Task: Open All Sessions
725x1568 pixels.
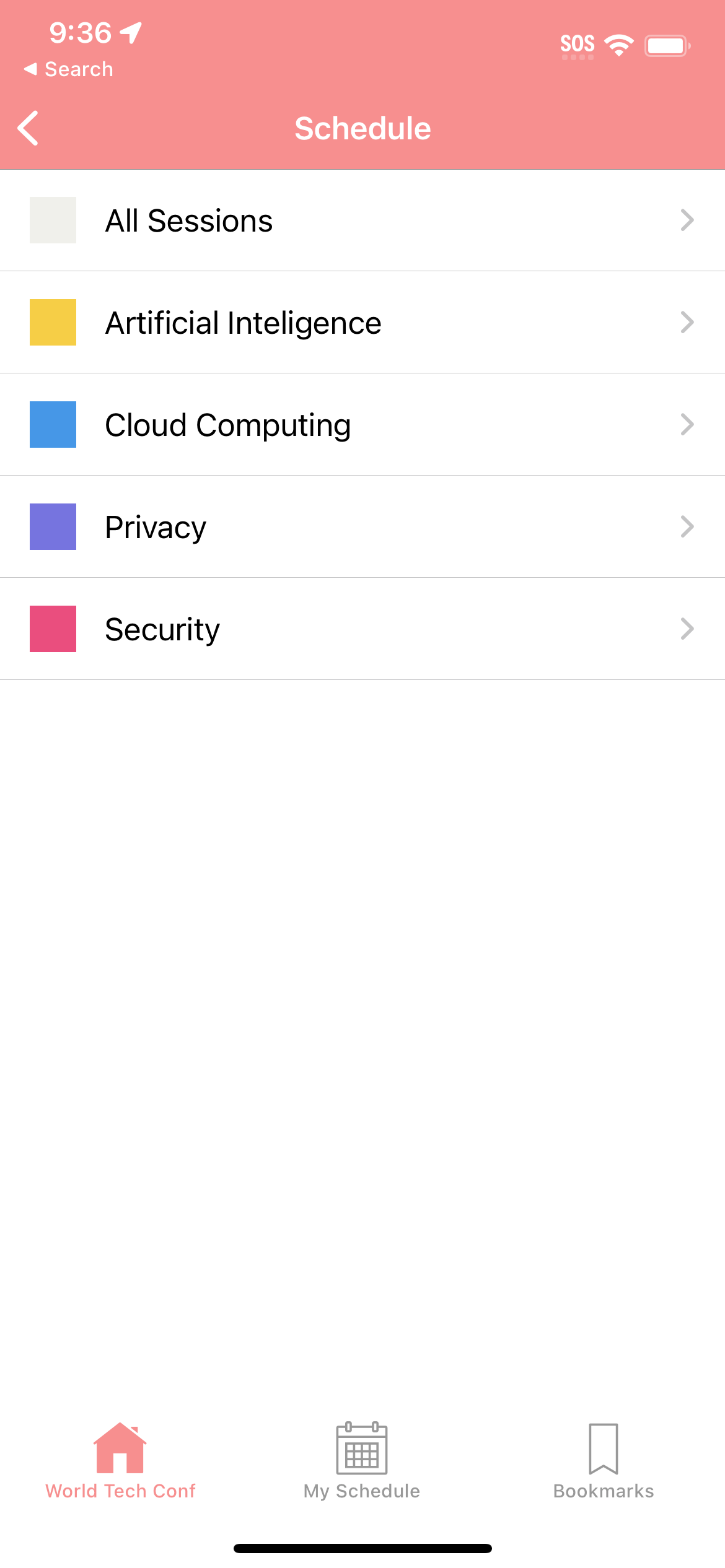Action: [362, 220]
